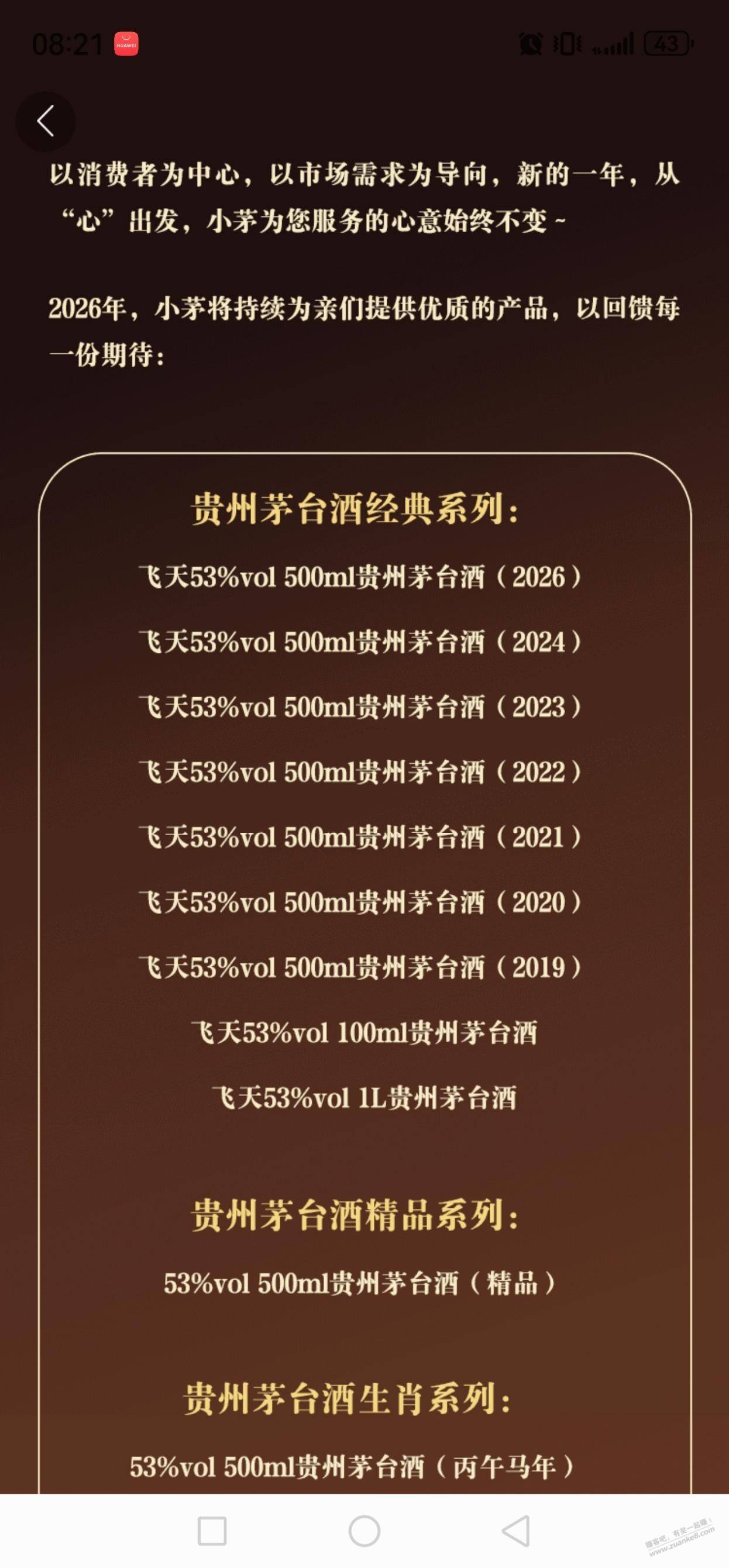Go back using the top-left arrow
Screen dimensions: 729x1568
pos(46,121)
